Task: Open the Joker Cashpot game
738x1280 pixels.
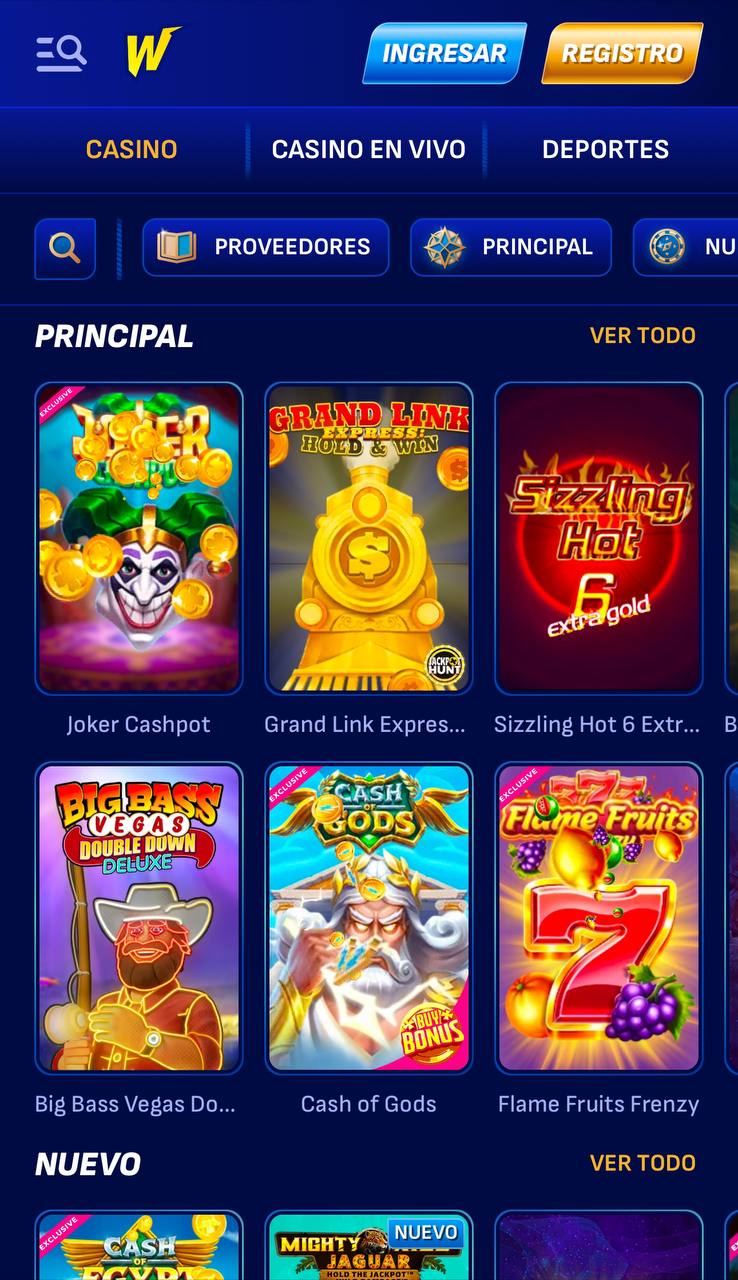Action: tap(139, 538)
